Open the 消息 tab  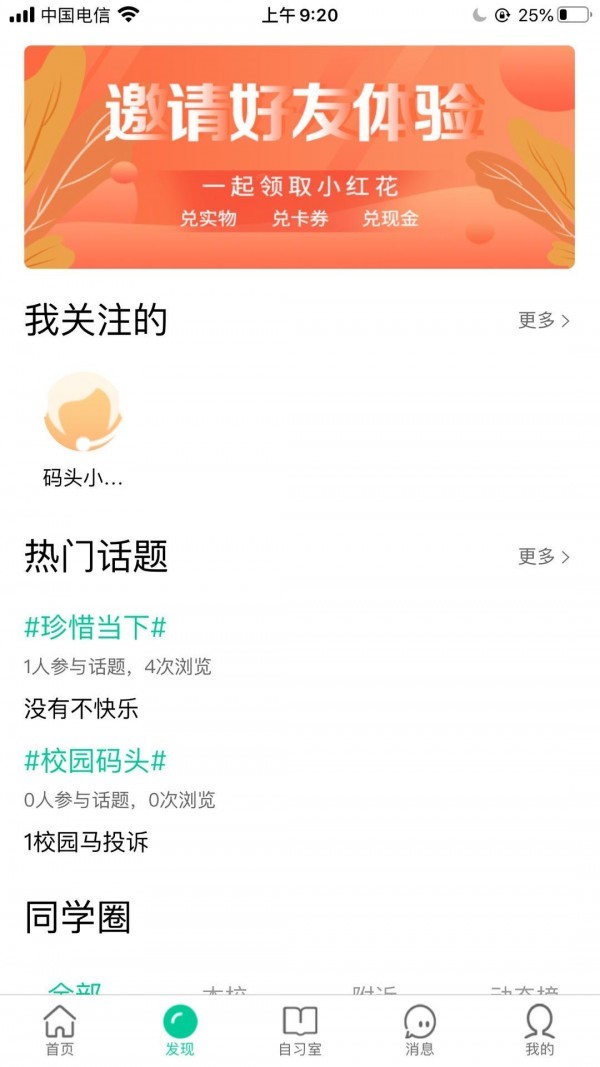point(420,1030)
